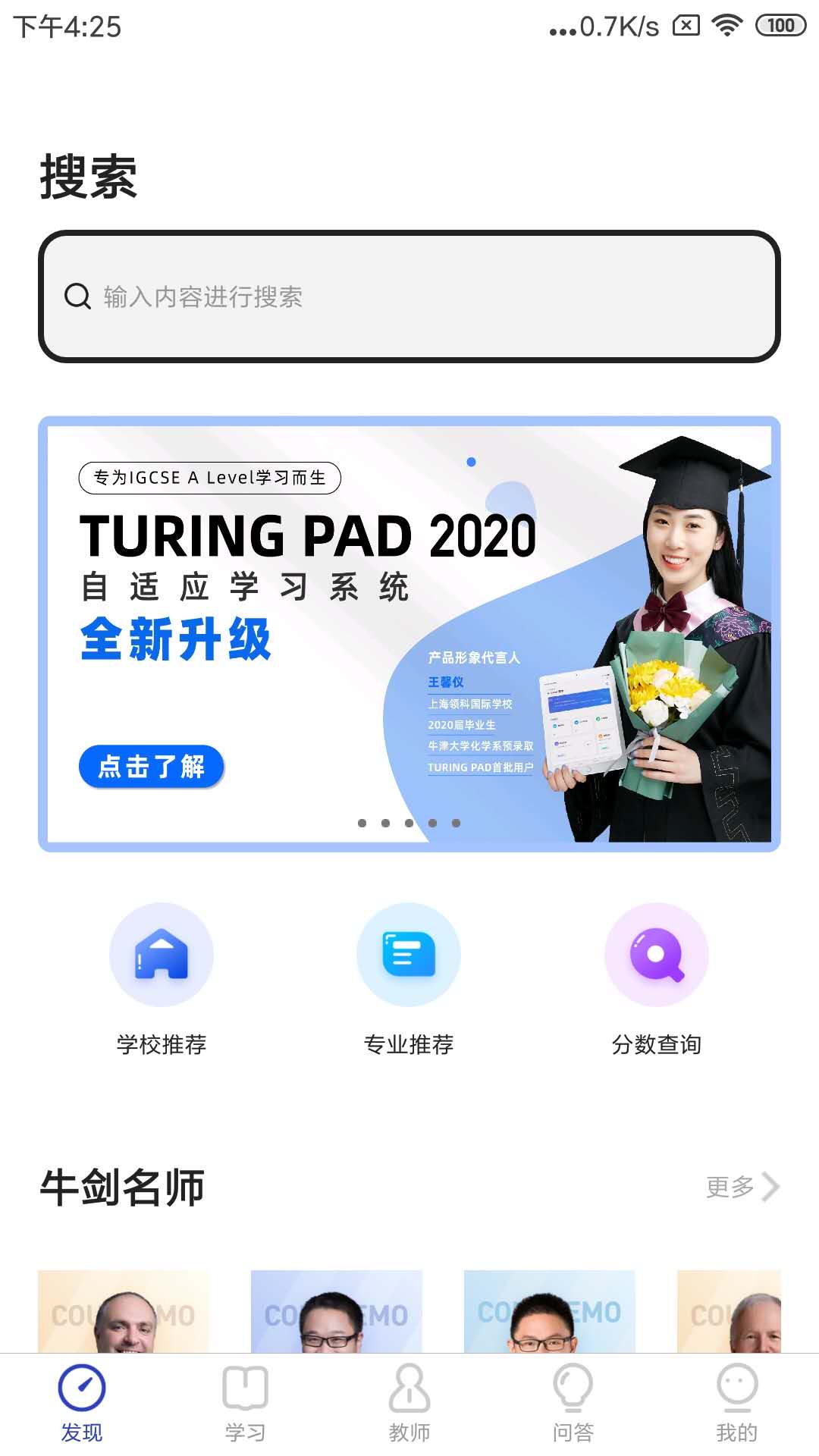View 更多 Oxbridge teachers
The image size is (819, 1456).
(x=742, y=1187)
